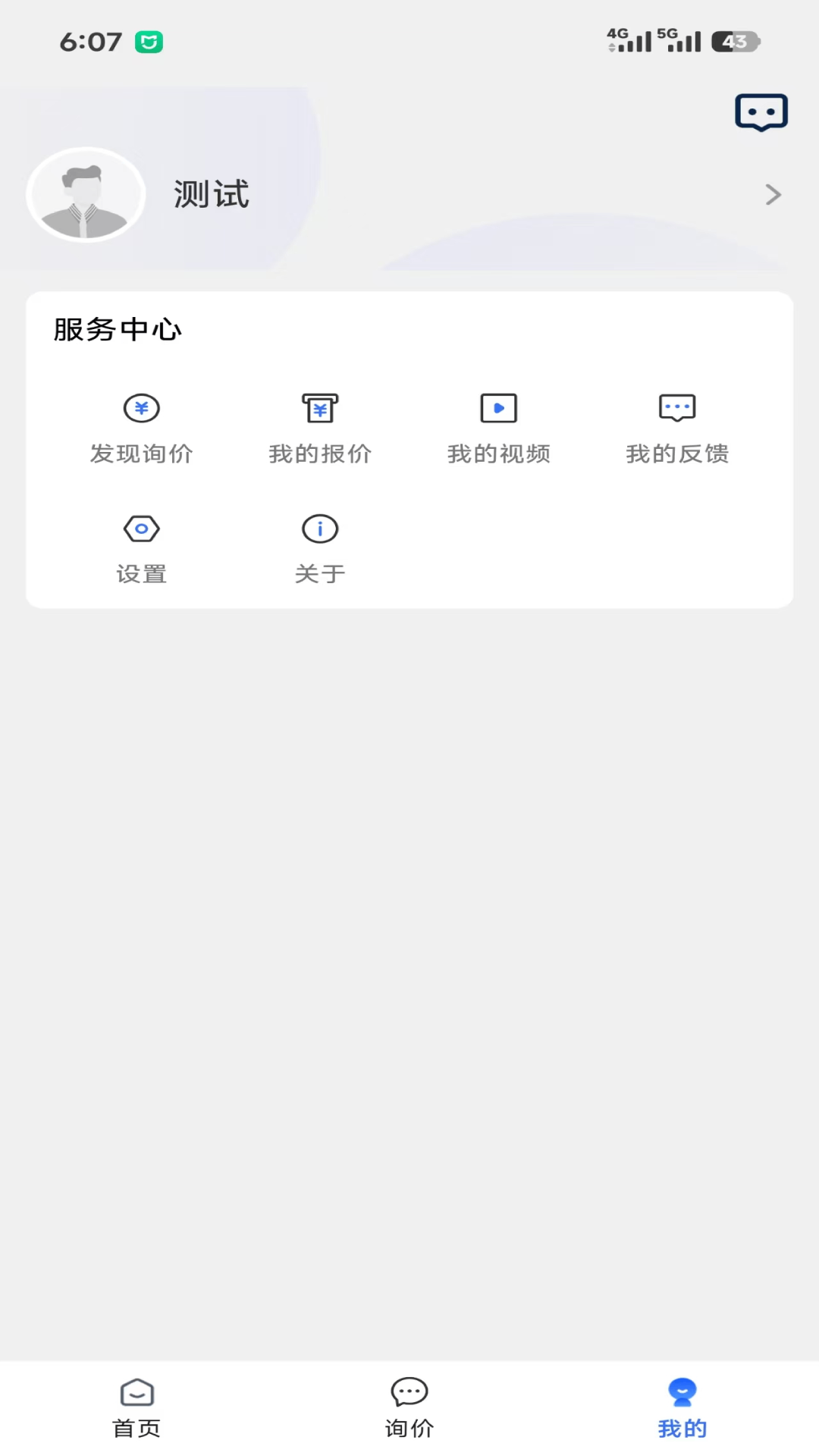Open the 发现询价 (discover inquiry) icon

tap(141, 407)
